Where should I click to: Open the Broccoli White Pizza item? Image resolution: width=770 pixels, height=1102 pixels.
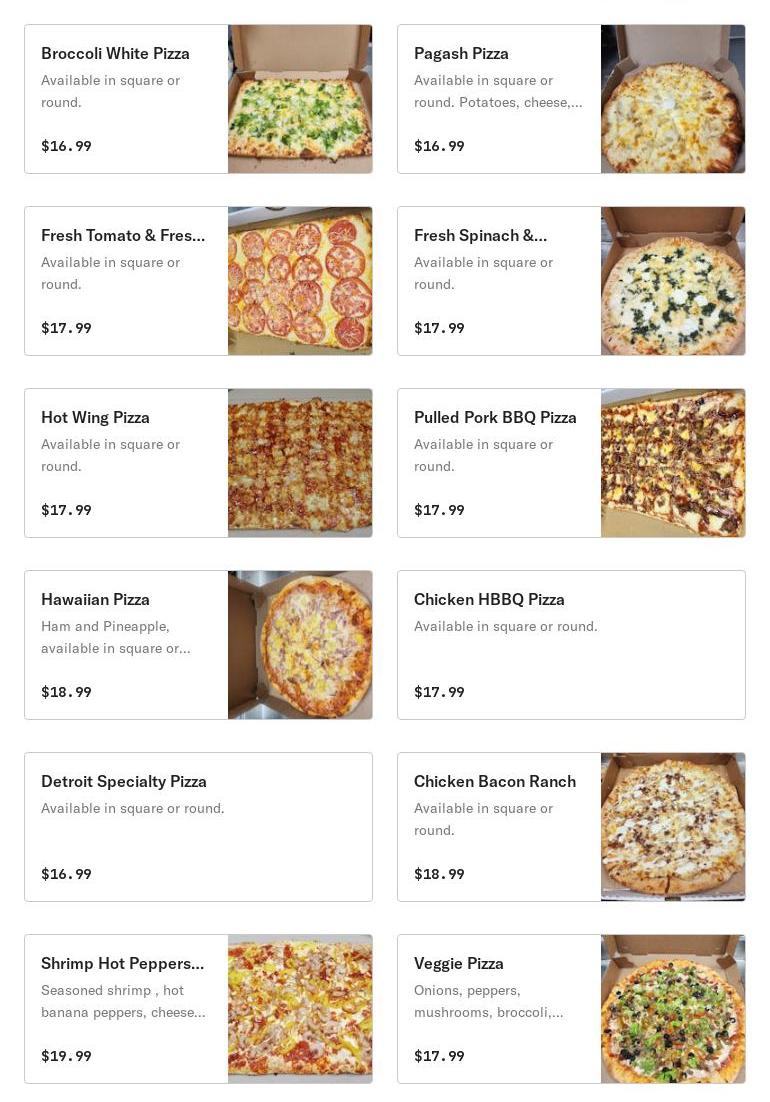[198, 99]
